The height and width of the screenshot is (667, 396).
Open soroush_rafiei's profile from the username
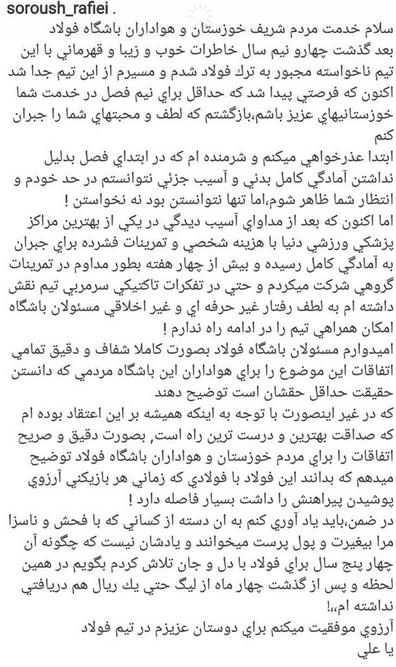click(57, 9)
